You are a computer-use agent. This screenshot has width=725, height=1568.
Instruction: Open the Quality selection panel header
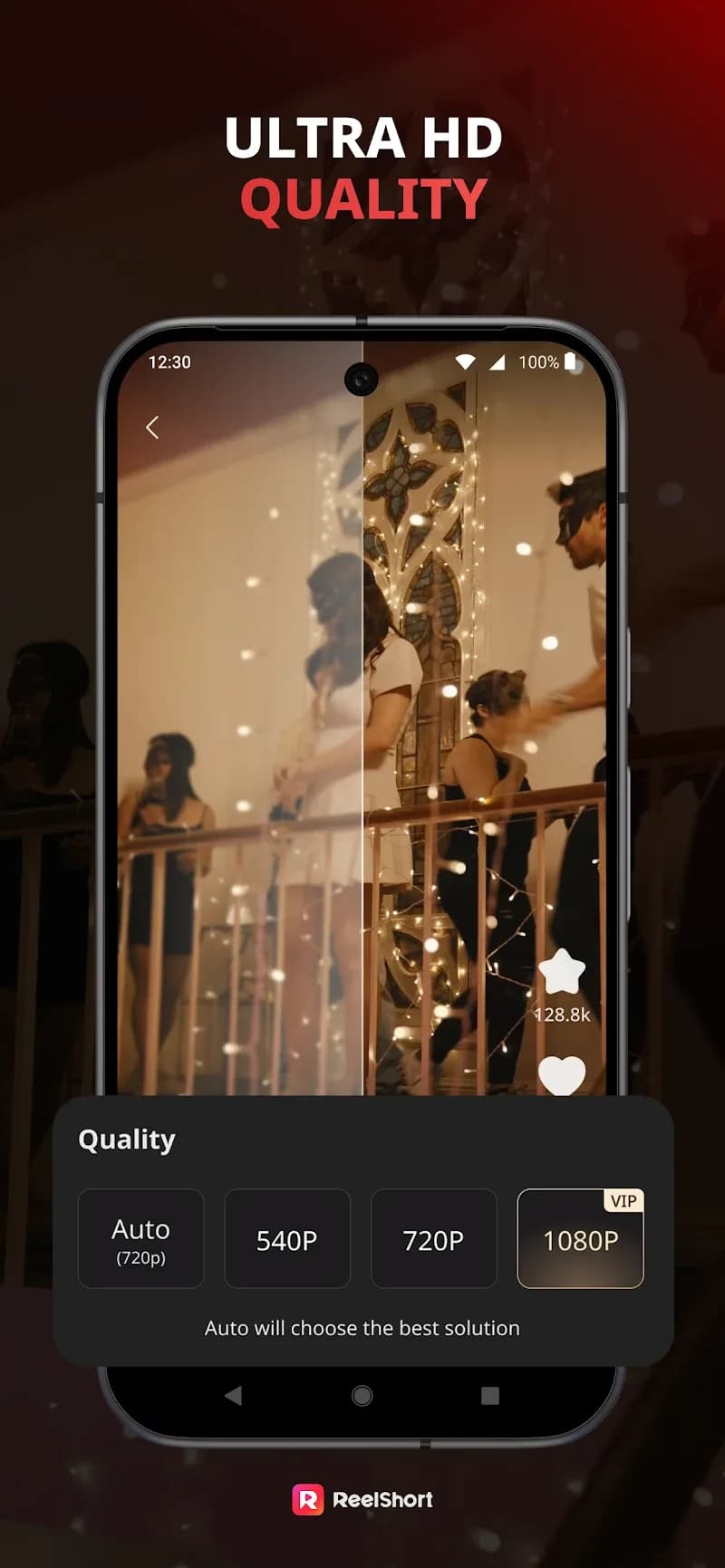(127, 1140)
